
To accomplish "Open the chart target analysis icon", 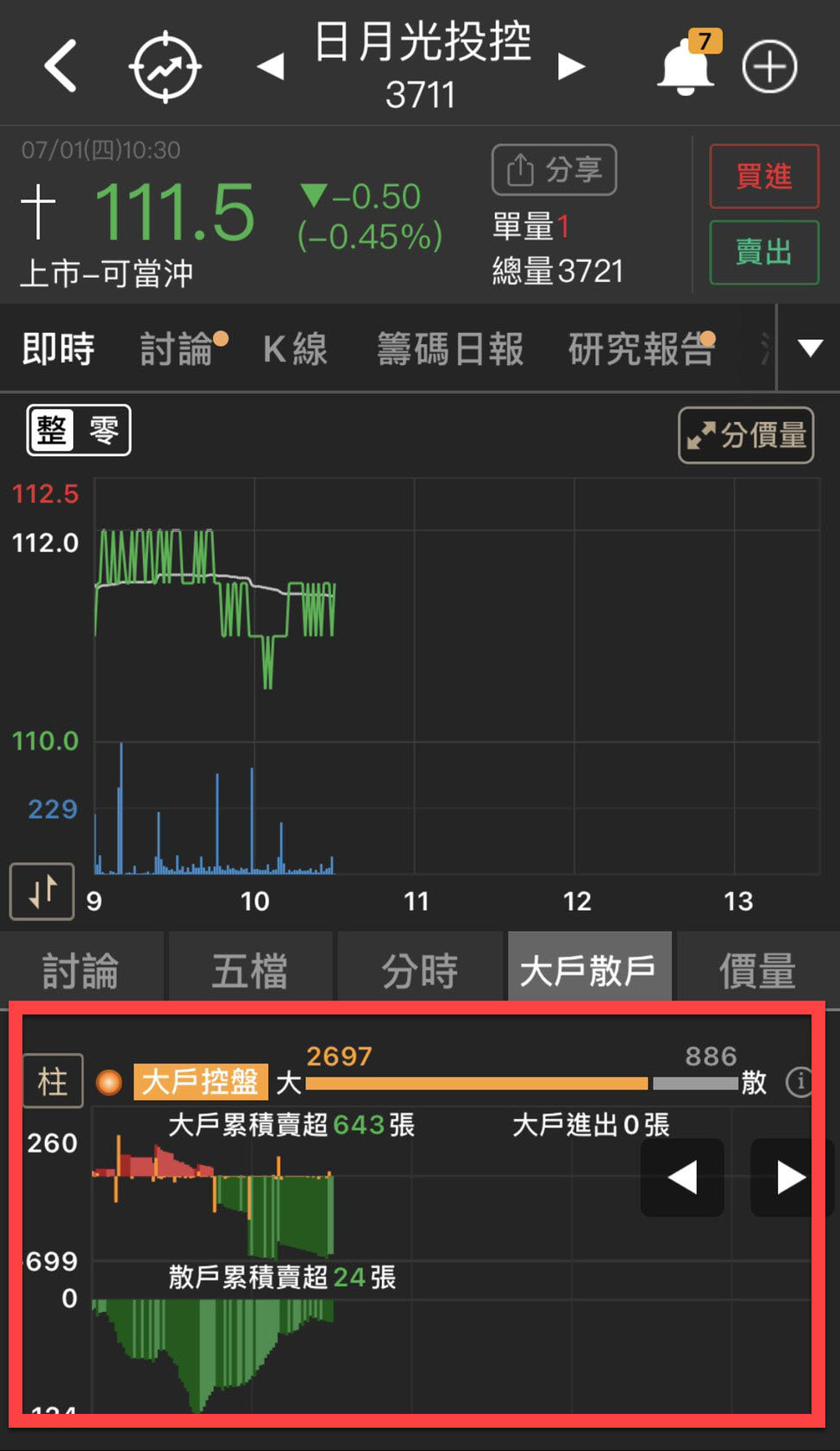I will point(165,66).
